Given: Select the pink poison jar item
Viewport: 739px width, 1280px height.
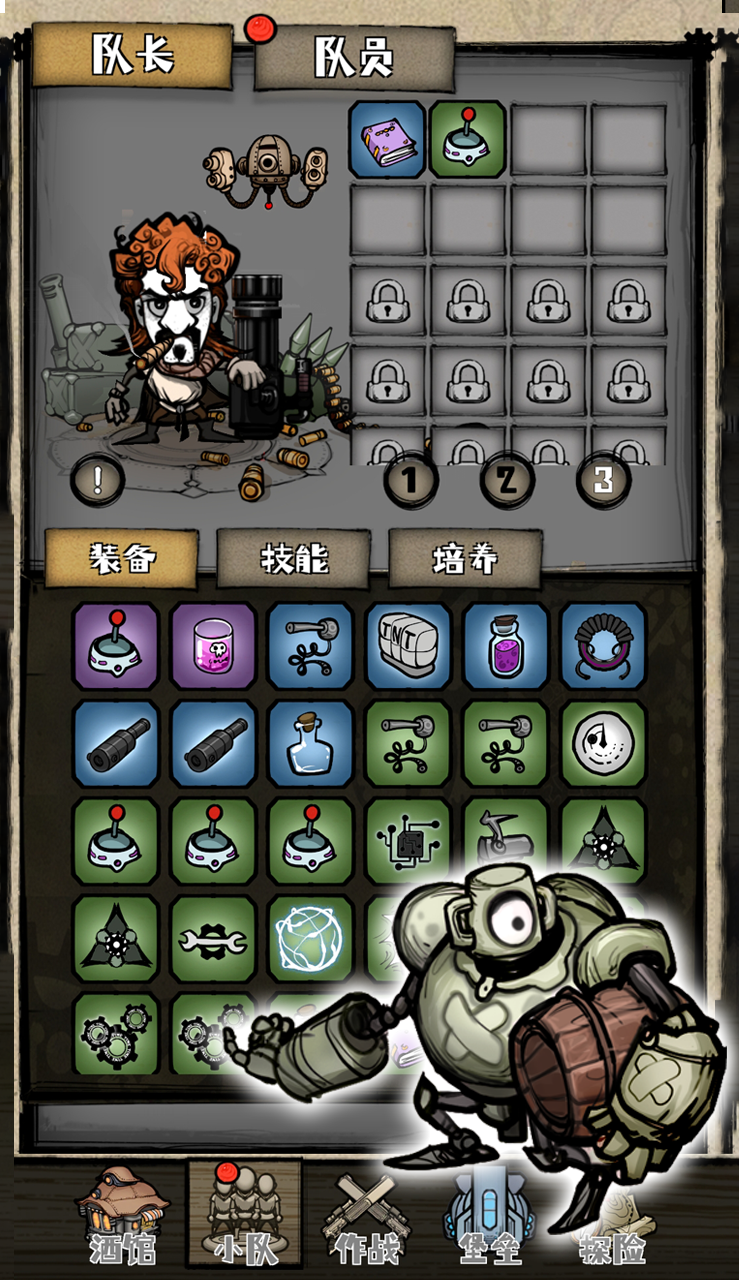Looking at the screenshot, I should point(213,646).
